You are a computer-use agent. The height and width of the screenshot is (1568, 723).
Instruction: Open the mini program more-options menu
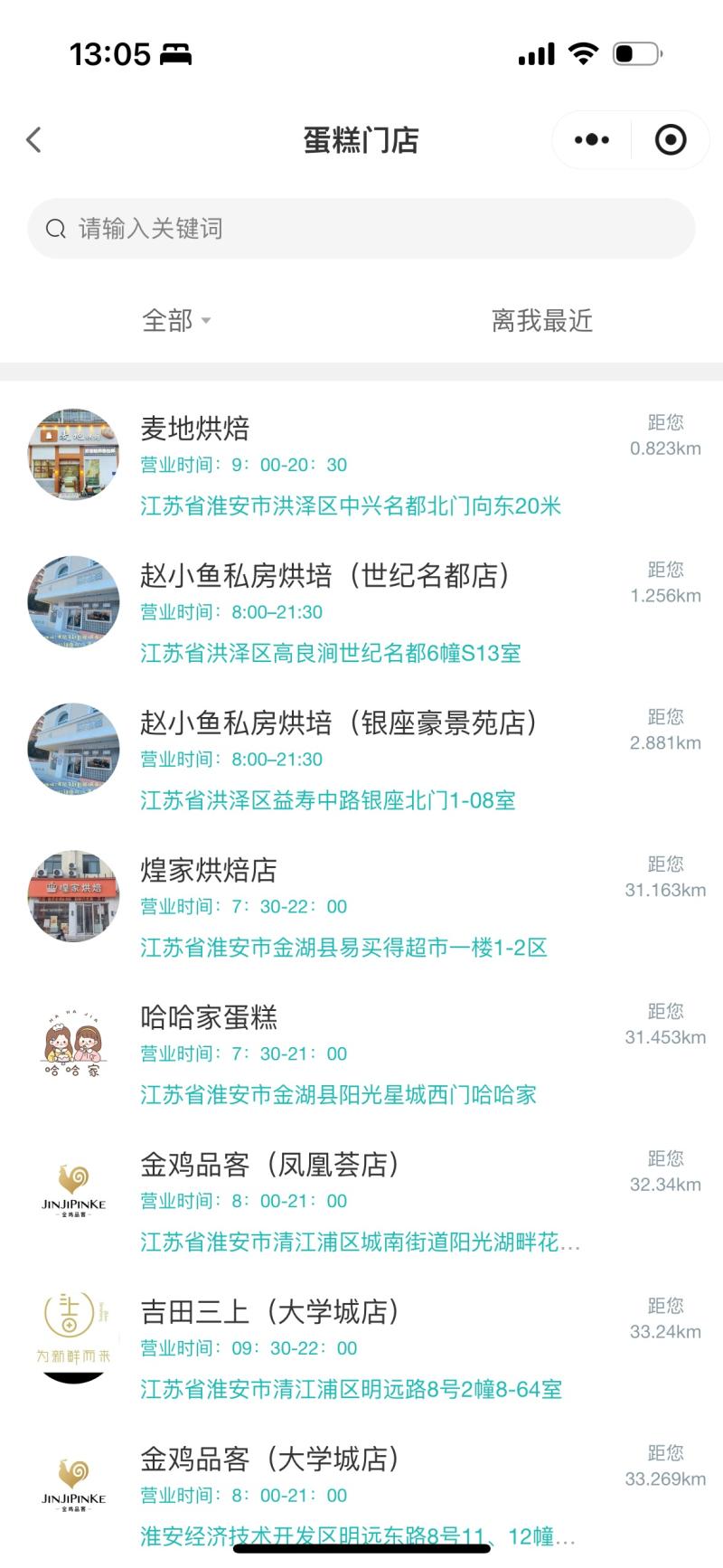[592, 140]
